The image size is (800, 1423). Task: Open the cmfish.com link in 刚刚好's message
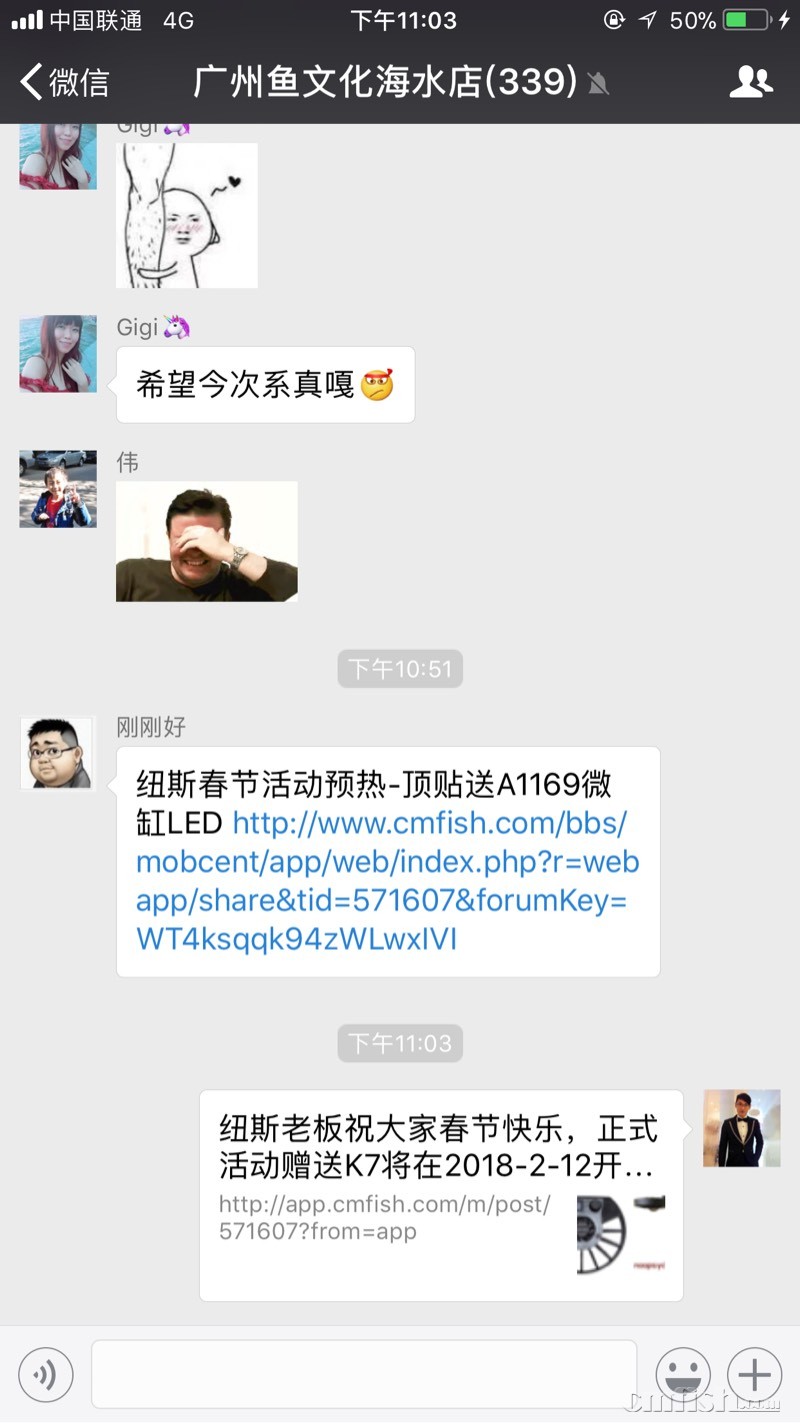pyautogui.click(x=386, y=881)
